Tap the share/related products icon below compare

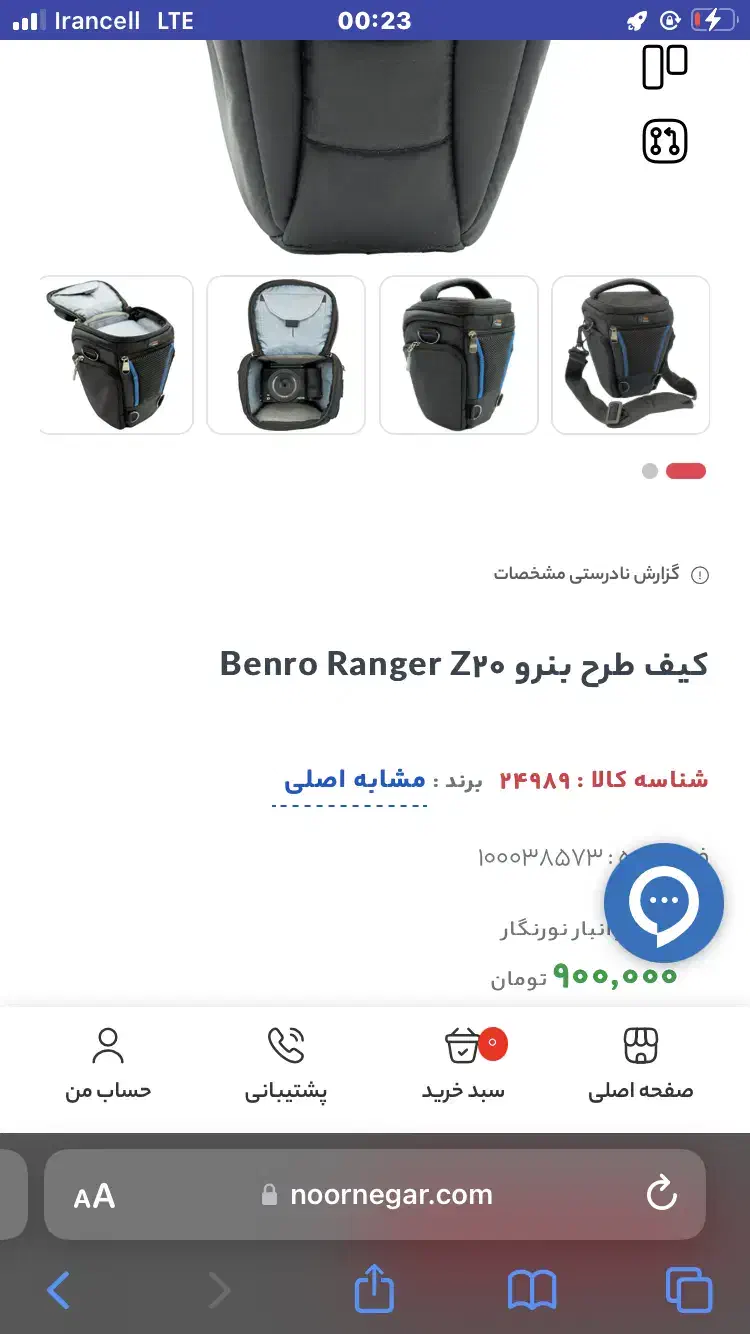664,140
